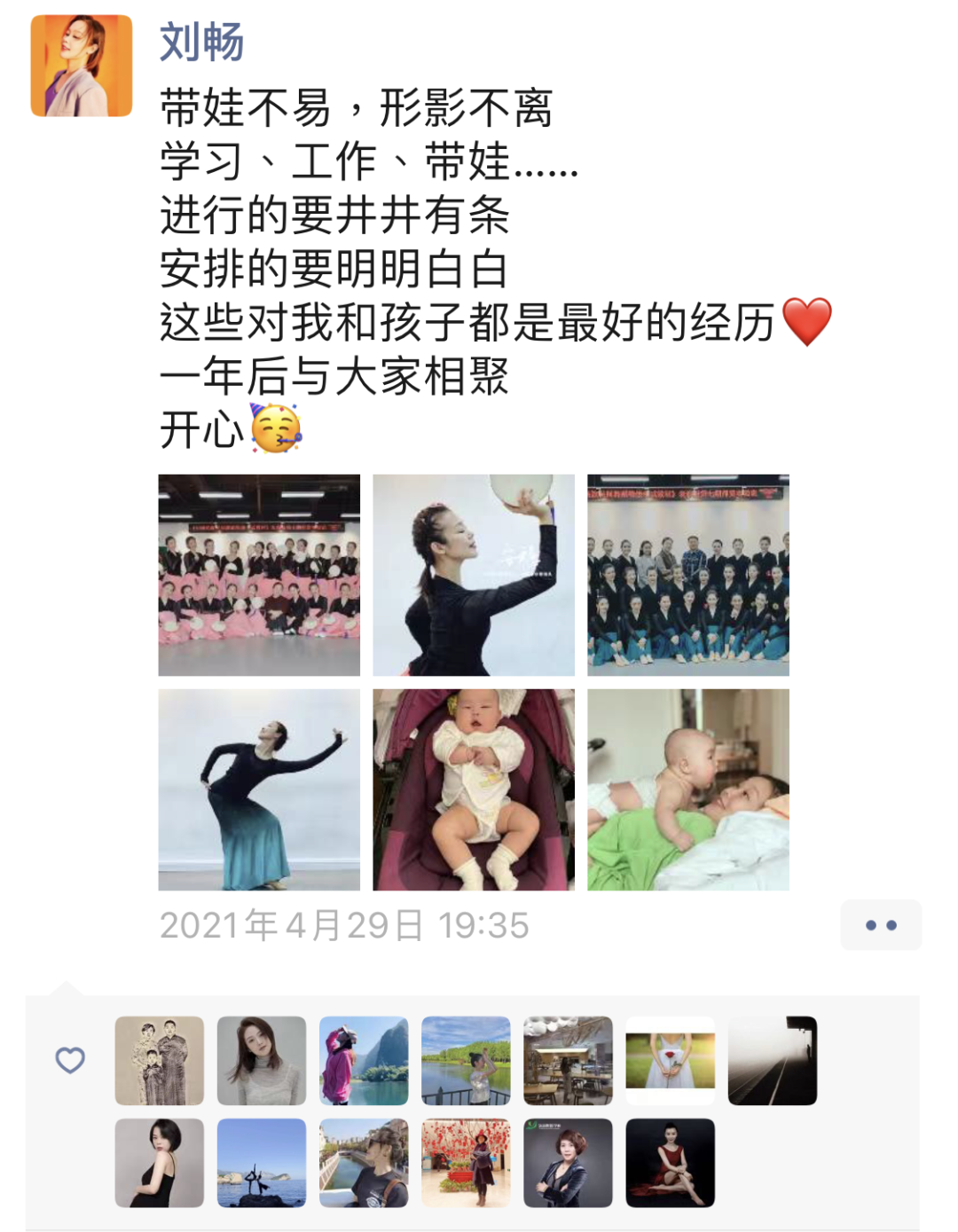Image resolution: width=958 pixels, height=1232 pixels.
Task: Open the dancer in teal skirt photo
Action: coord(259,789)
